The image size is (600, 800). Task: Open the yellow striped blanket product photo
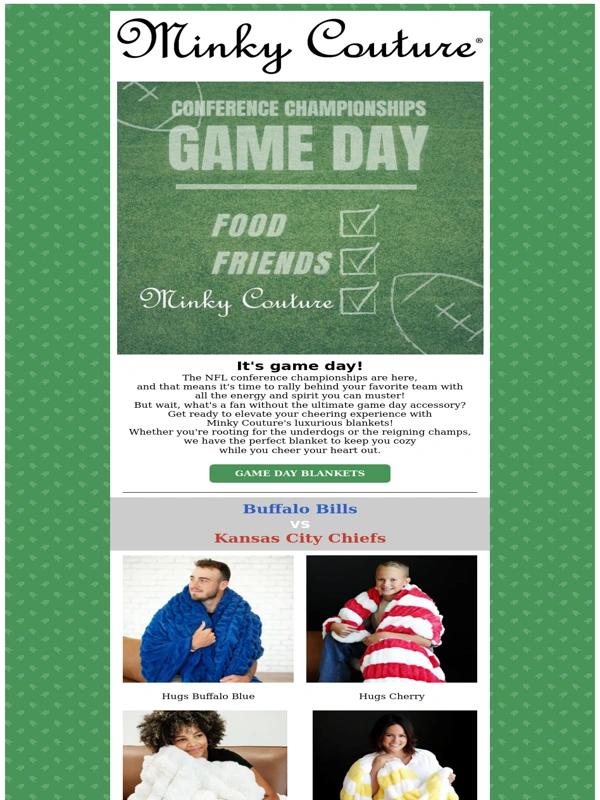[x=394, y=756]
